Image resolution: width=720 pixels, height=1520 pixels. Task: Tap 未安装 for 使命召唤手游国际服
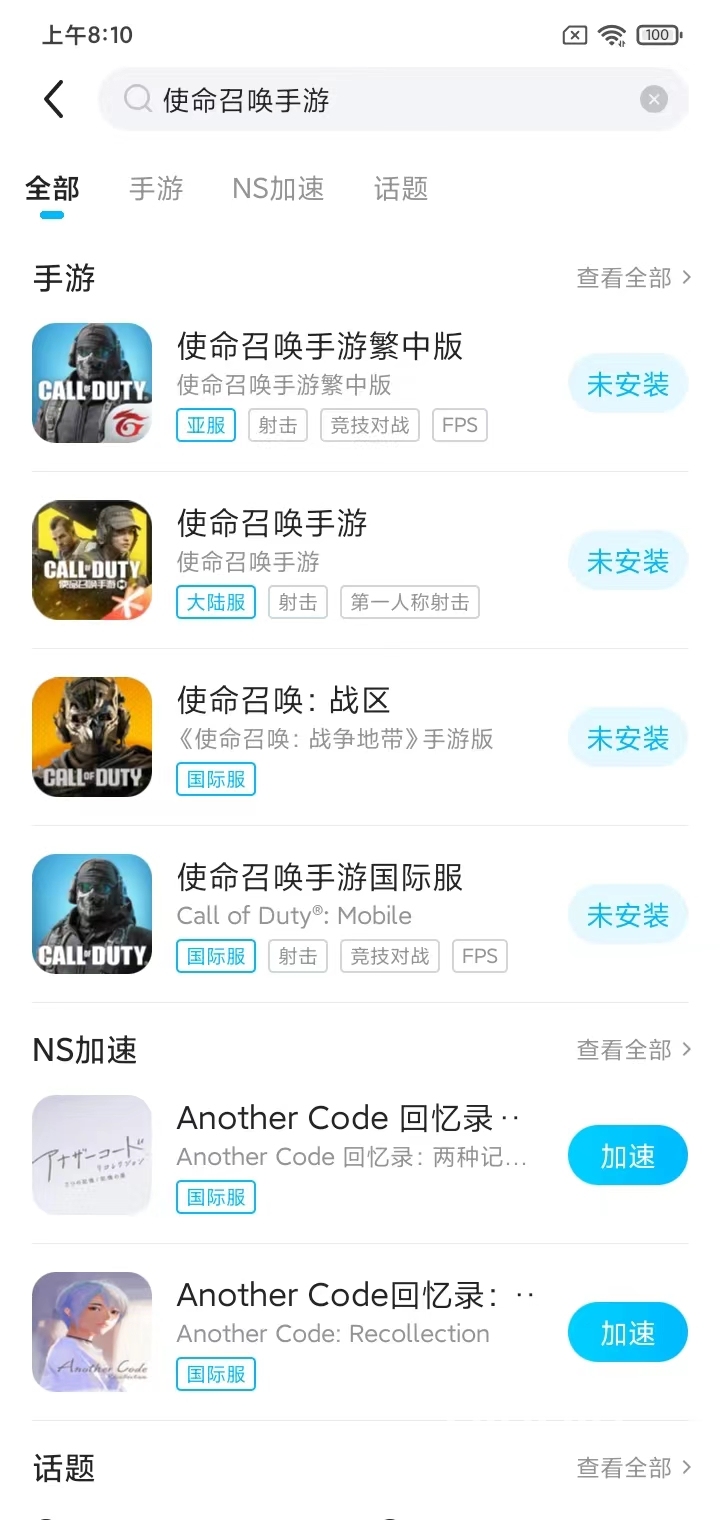(627, 916)
